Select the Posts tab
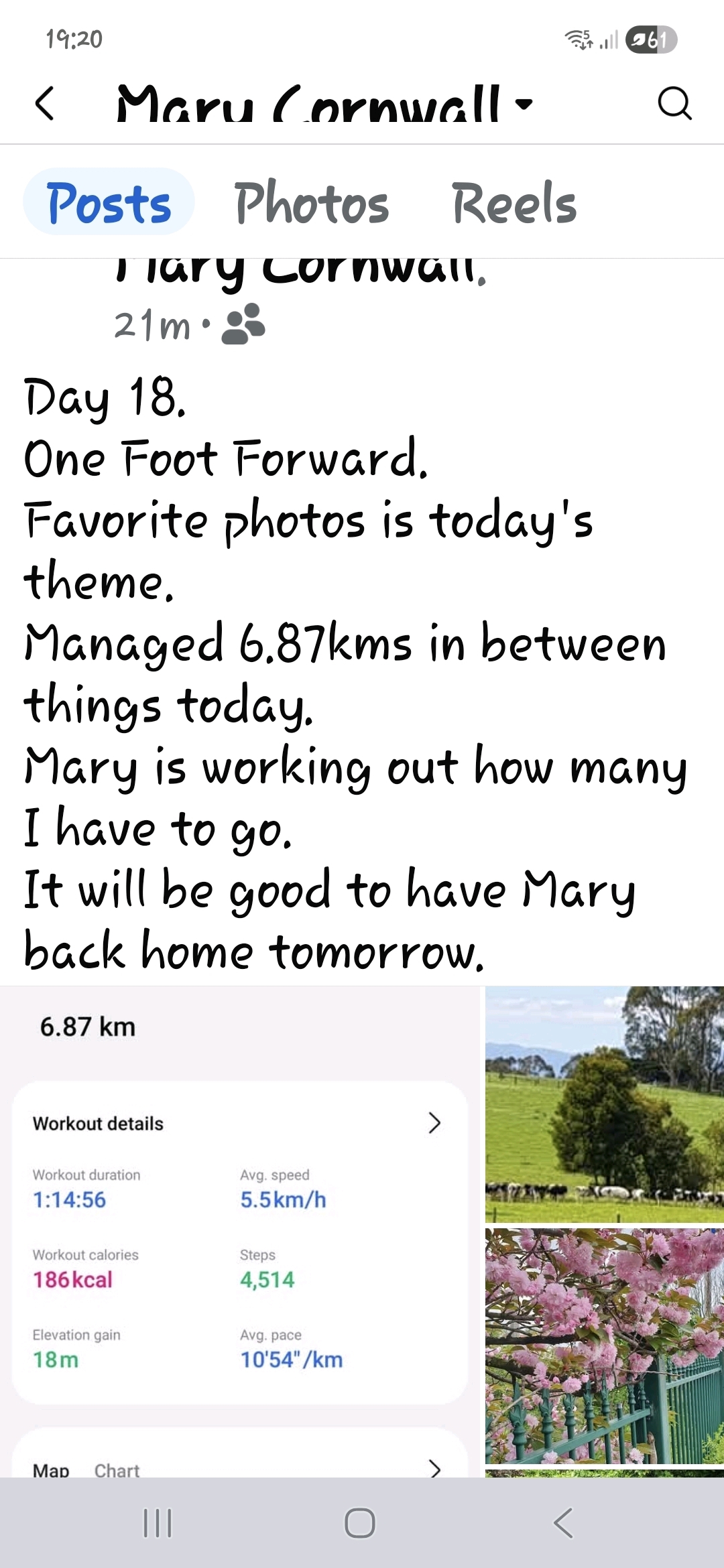 point(109,203)
